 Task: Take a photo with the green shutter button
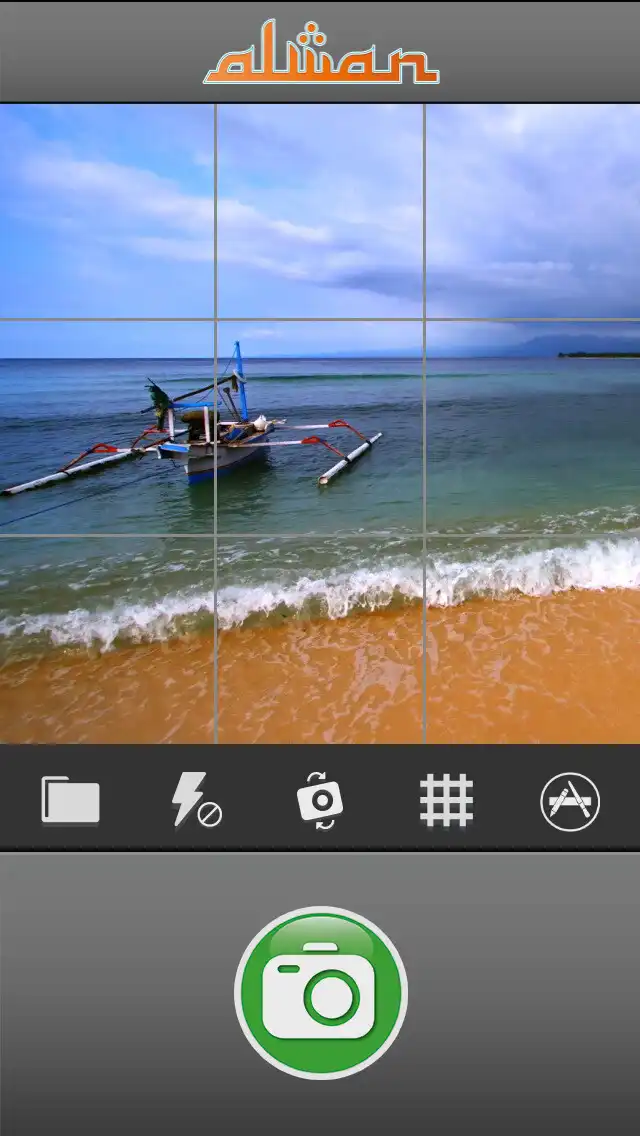[x=320, y=993]
